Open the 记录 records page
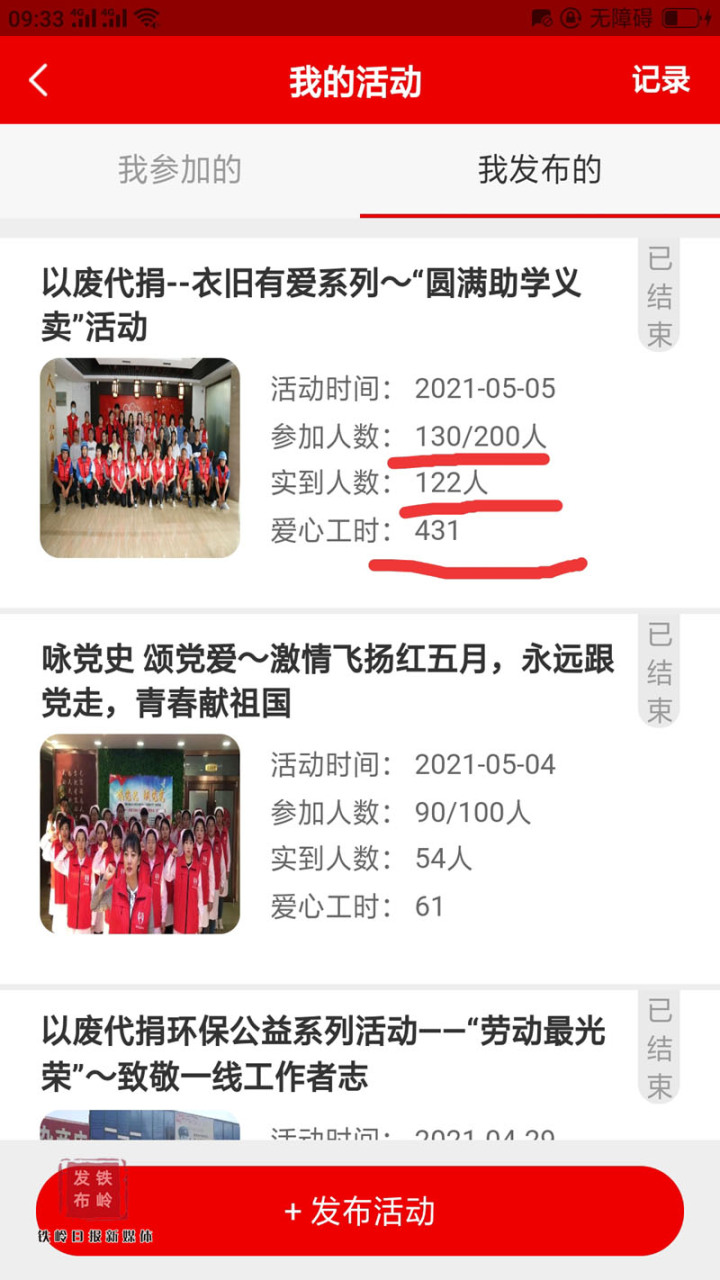Screen dimensions: 720x1280 pos(660,80)
